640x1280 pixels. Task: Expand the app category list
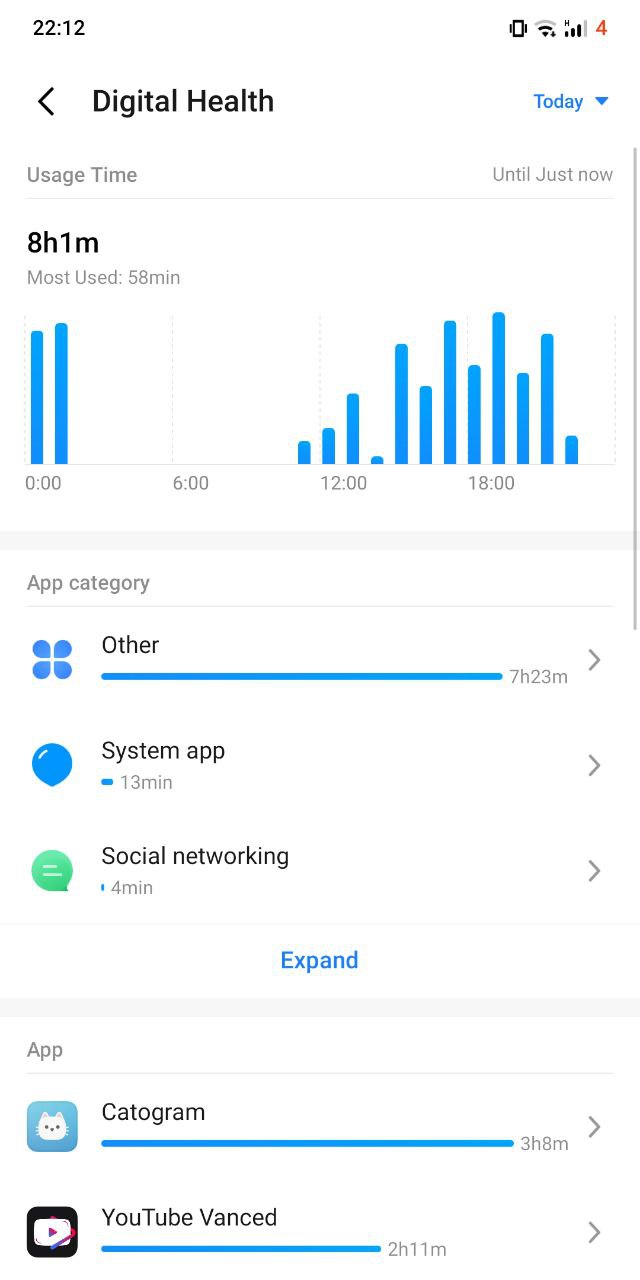coord(319,960)
